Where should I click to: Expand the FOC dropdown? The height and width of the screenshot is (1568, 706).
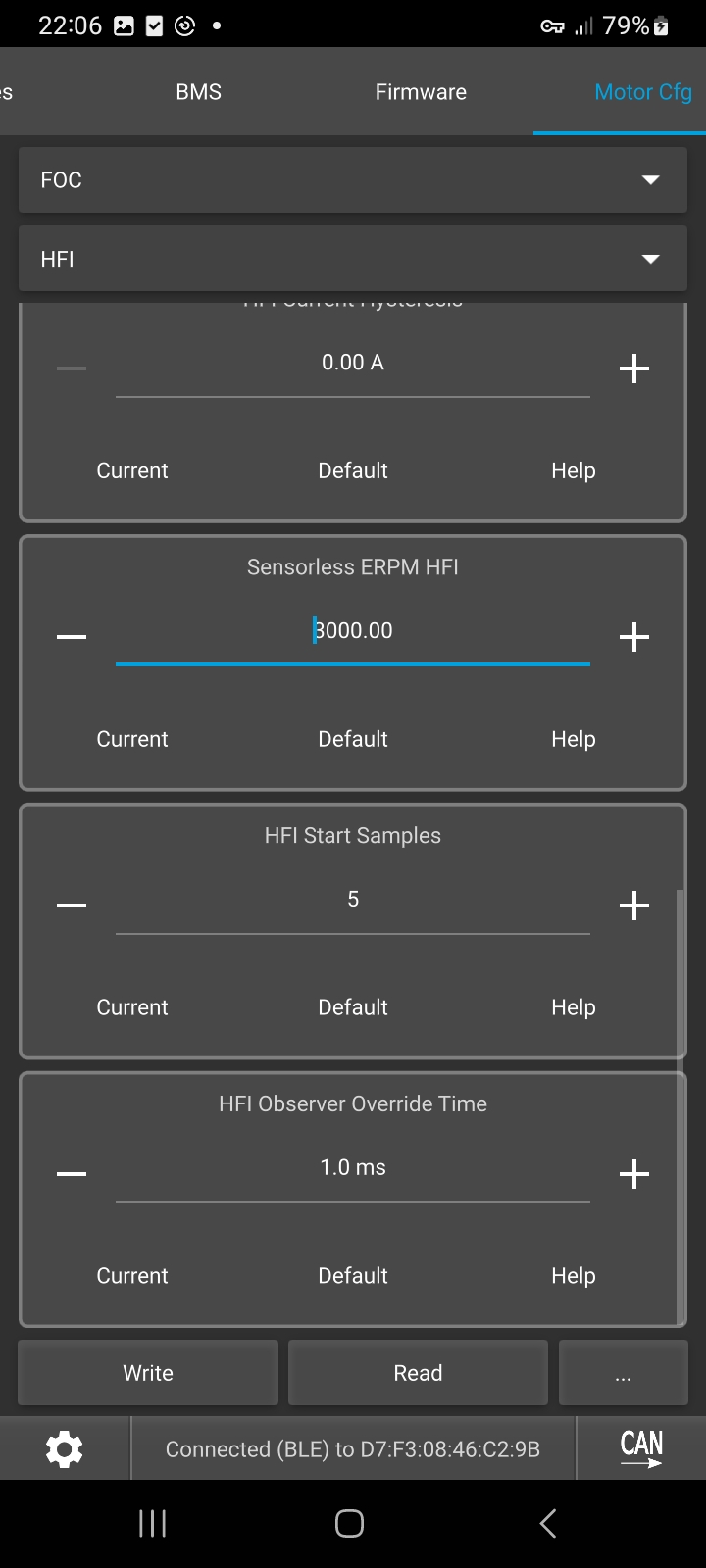(x=353, y=180)
